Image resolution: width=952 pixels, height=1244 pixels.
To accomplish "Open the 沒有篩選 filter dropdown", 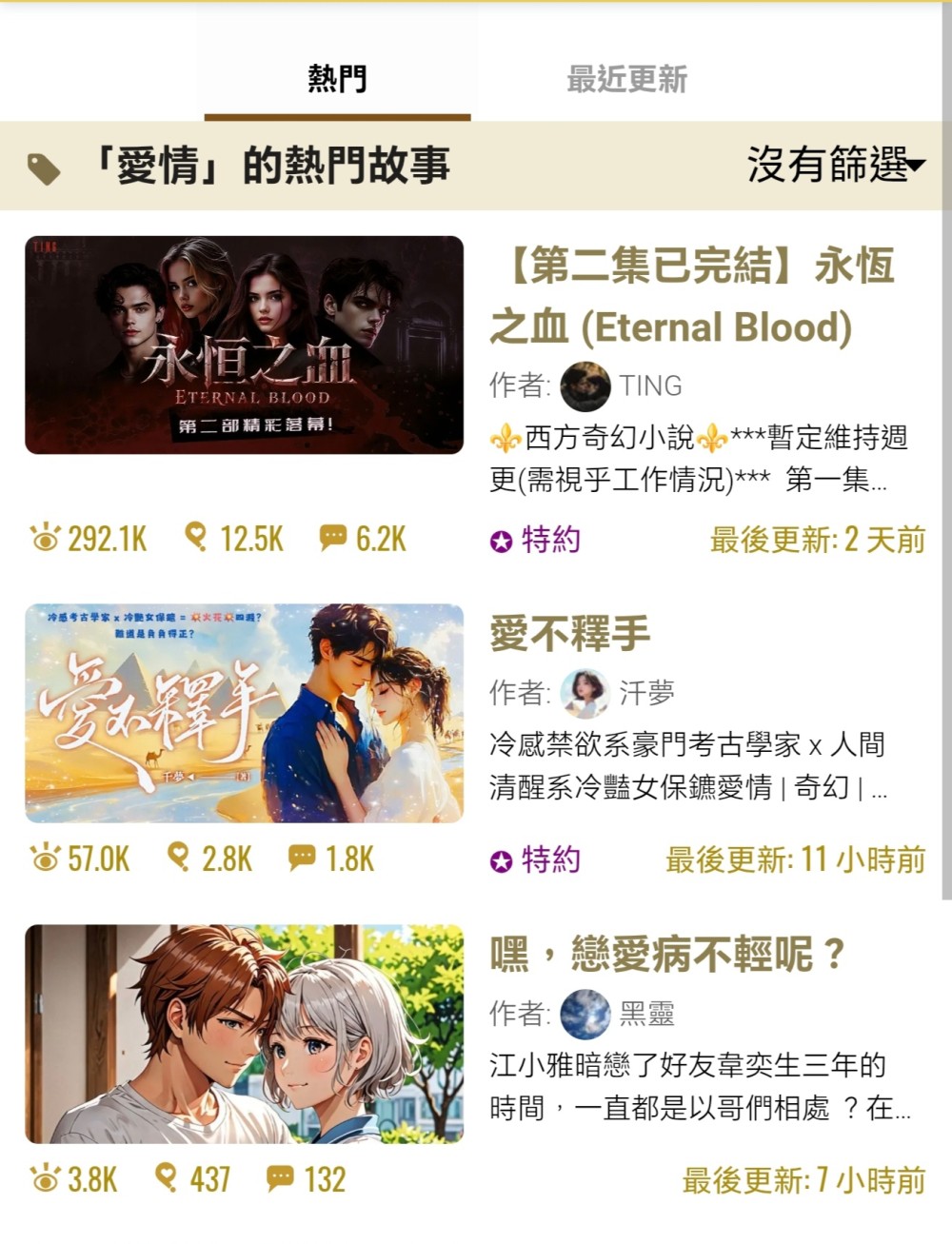I will 835,166.
